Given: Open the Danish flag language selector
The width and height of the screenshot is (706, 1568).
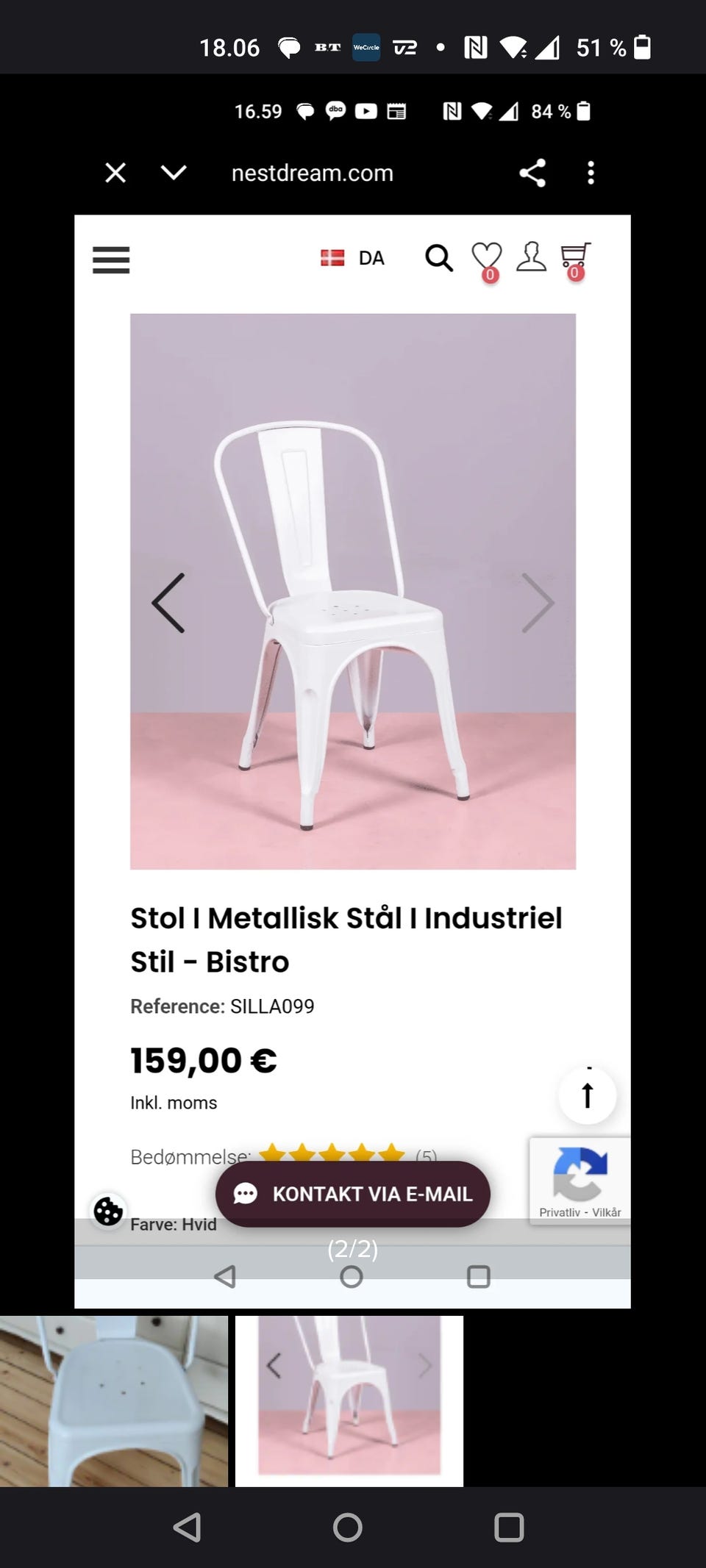Looking at the screenshot, I should pos(333,257).
